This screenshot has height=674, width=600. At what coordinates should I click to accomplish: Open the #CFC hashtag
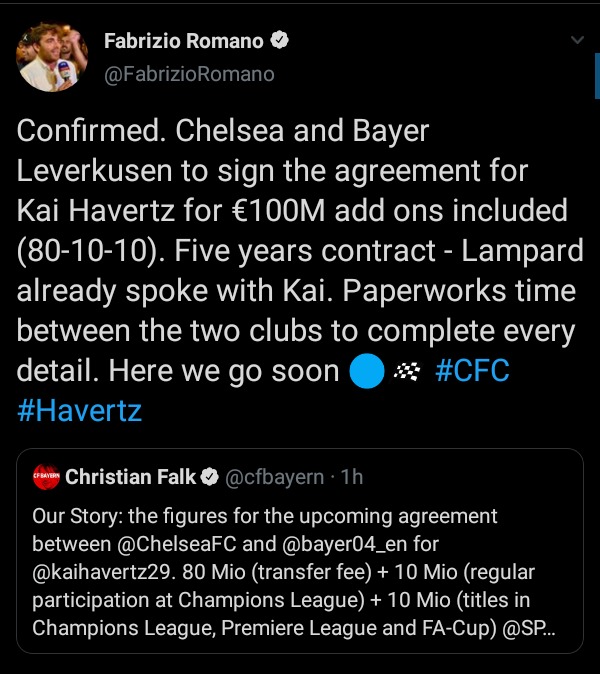473,371
